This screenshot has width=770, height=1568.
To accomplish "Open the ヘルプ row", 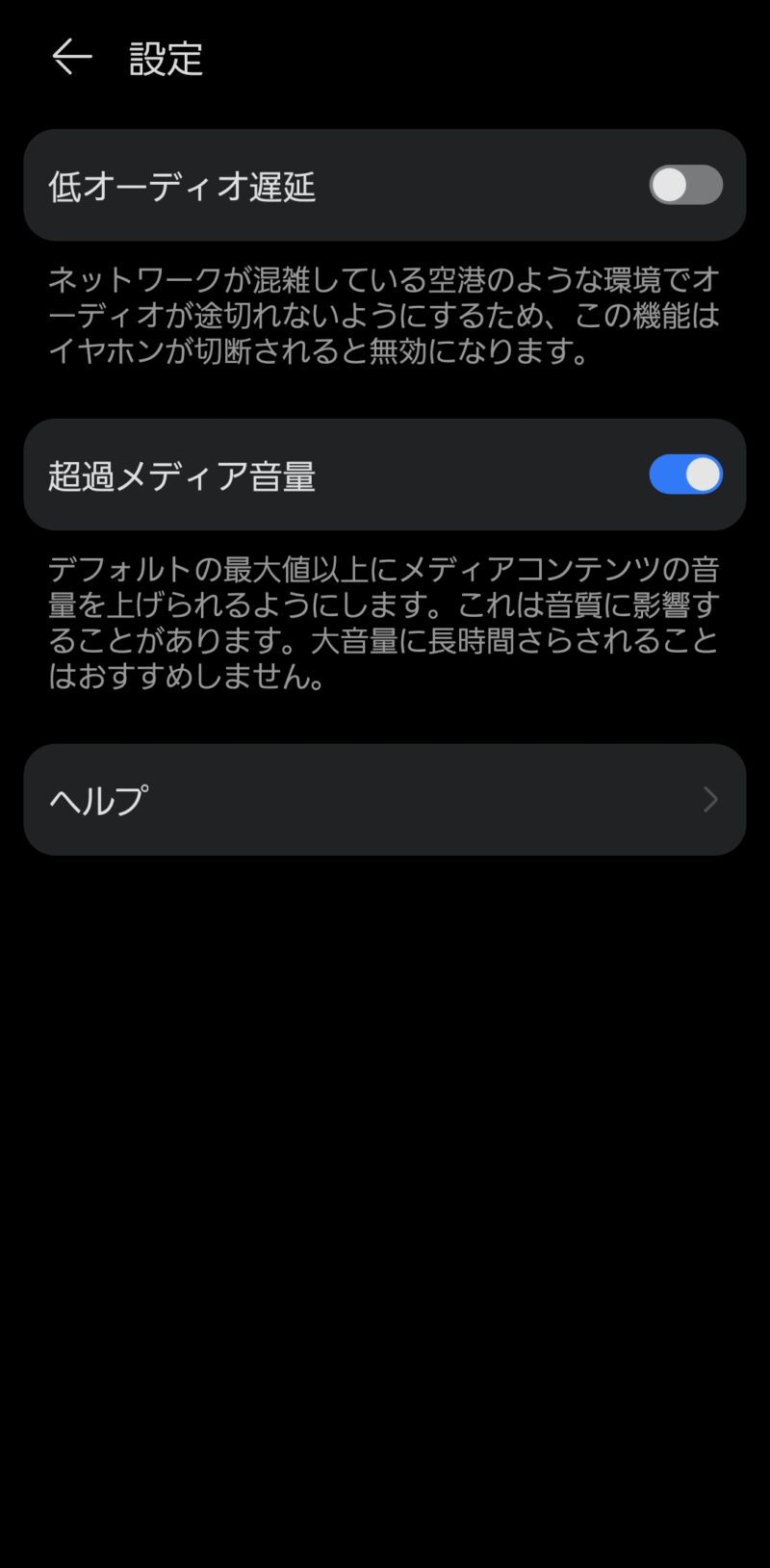I will (x=385, y=800).
